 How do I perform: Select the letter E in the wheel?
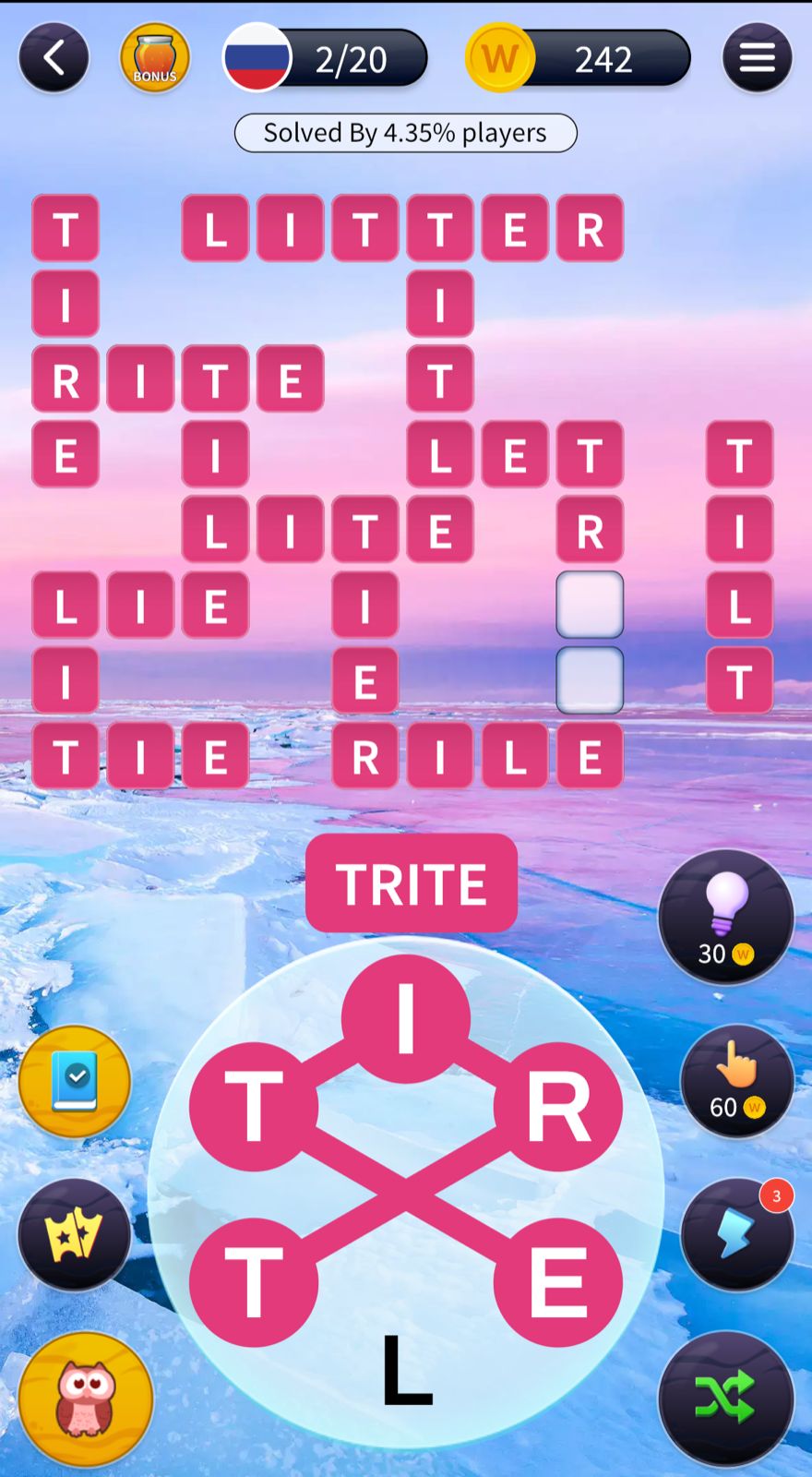[x=557, y=1281]
